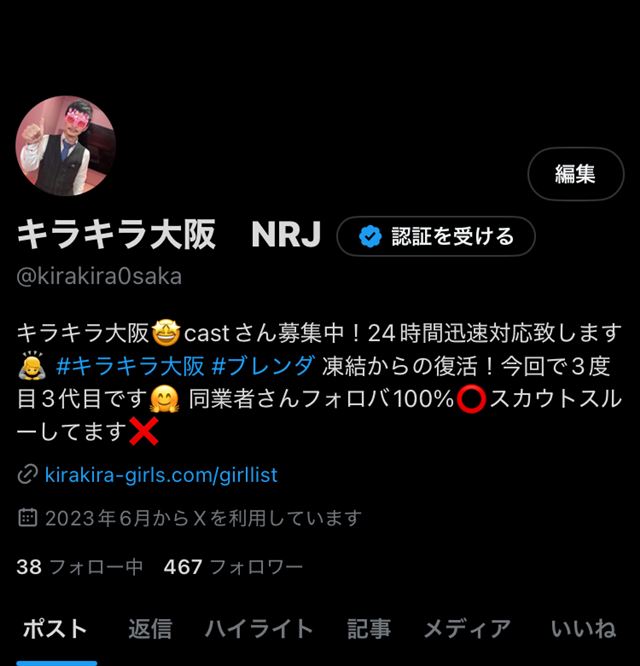
Task: Tap the 認証を受ける get verified button
Action: (x=436, y=237)
